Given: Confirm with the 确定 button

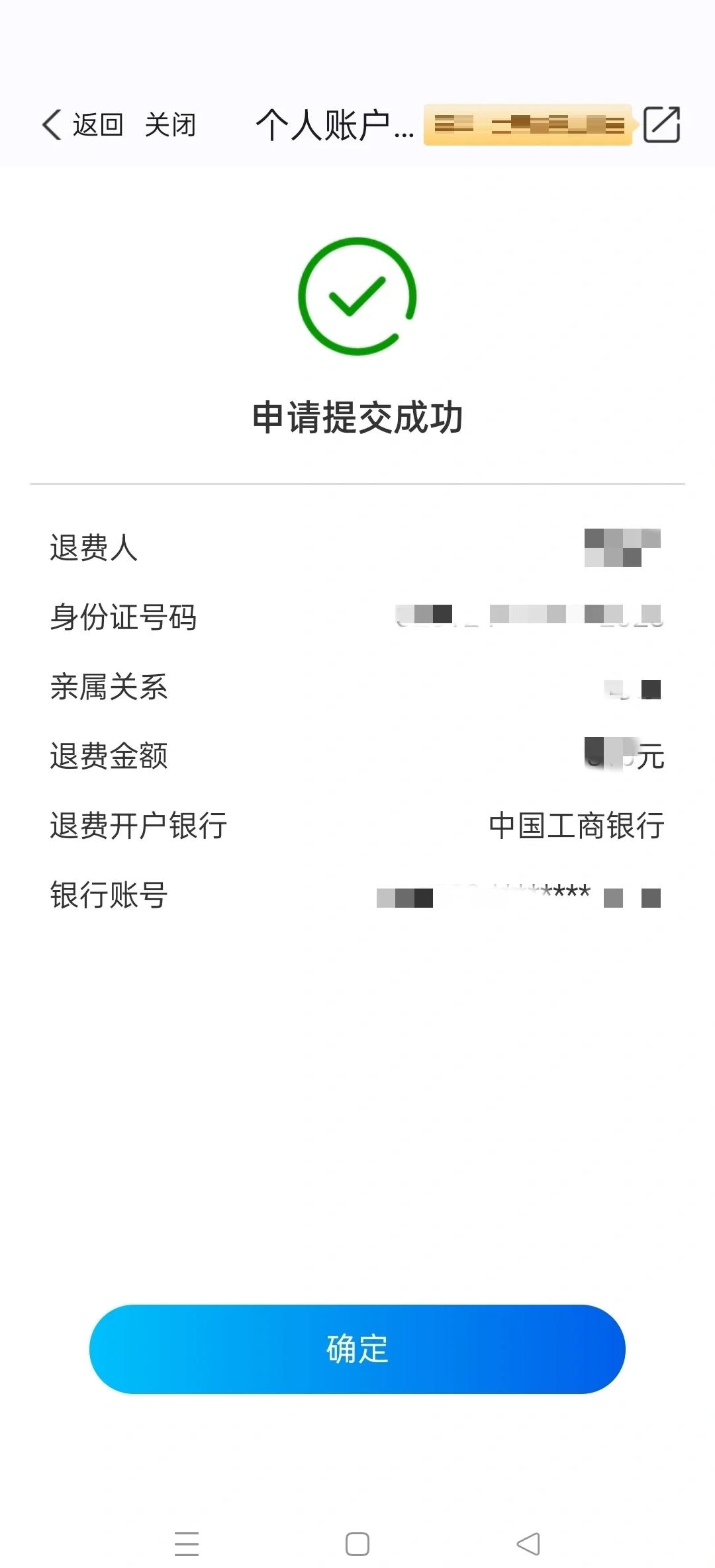Looking at the screenshot, I should pyautogui.click(x=358, y=1349).
